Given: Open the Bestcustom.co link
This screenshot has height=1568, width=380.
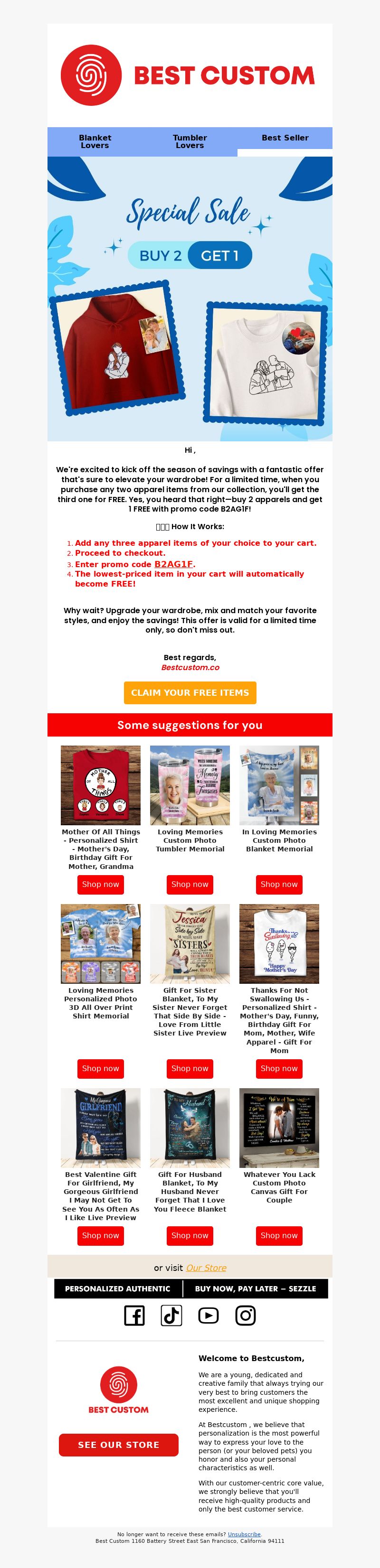Looking at the screenshot, I should pos(190,667).
